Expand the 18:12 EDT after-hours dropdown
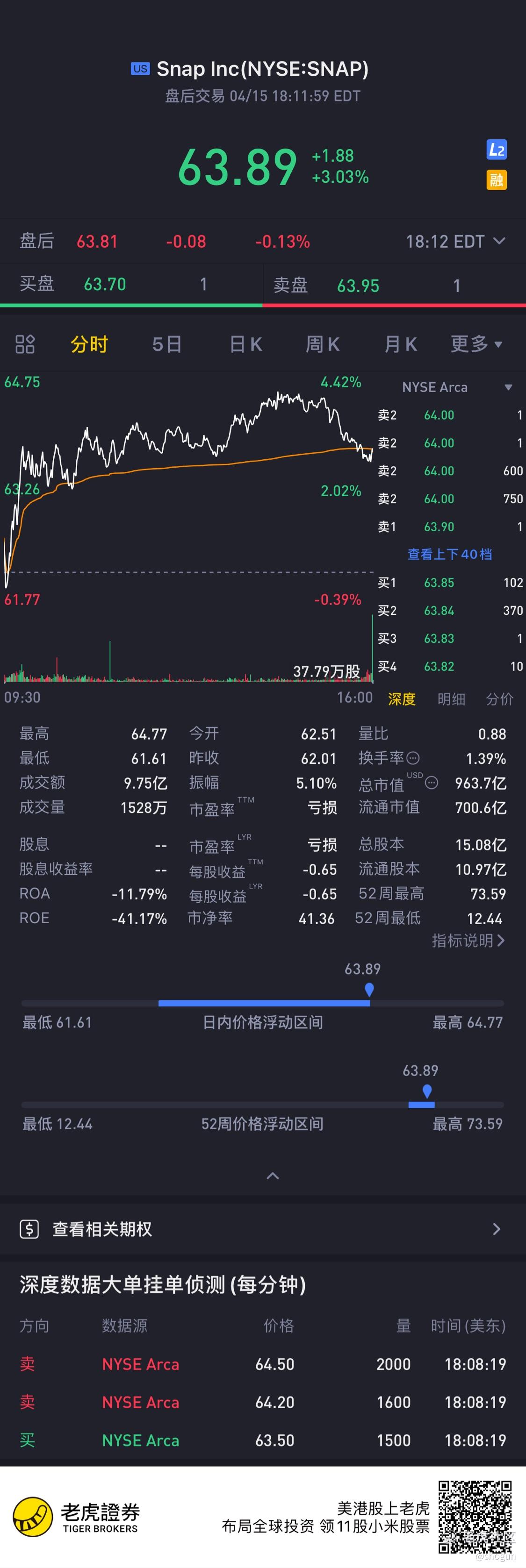Viewport: 526px width, 1568px height. (x=455, y=242)
